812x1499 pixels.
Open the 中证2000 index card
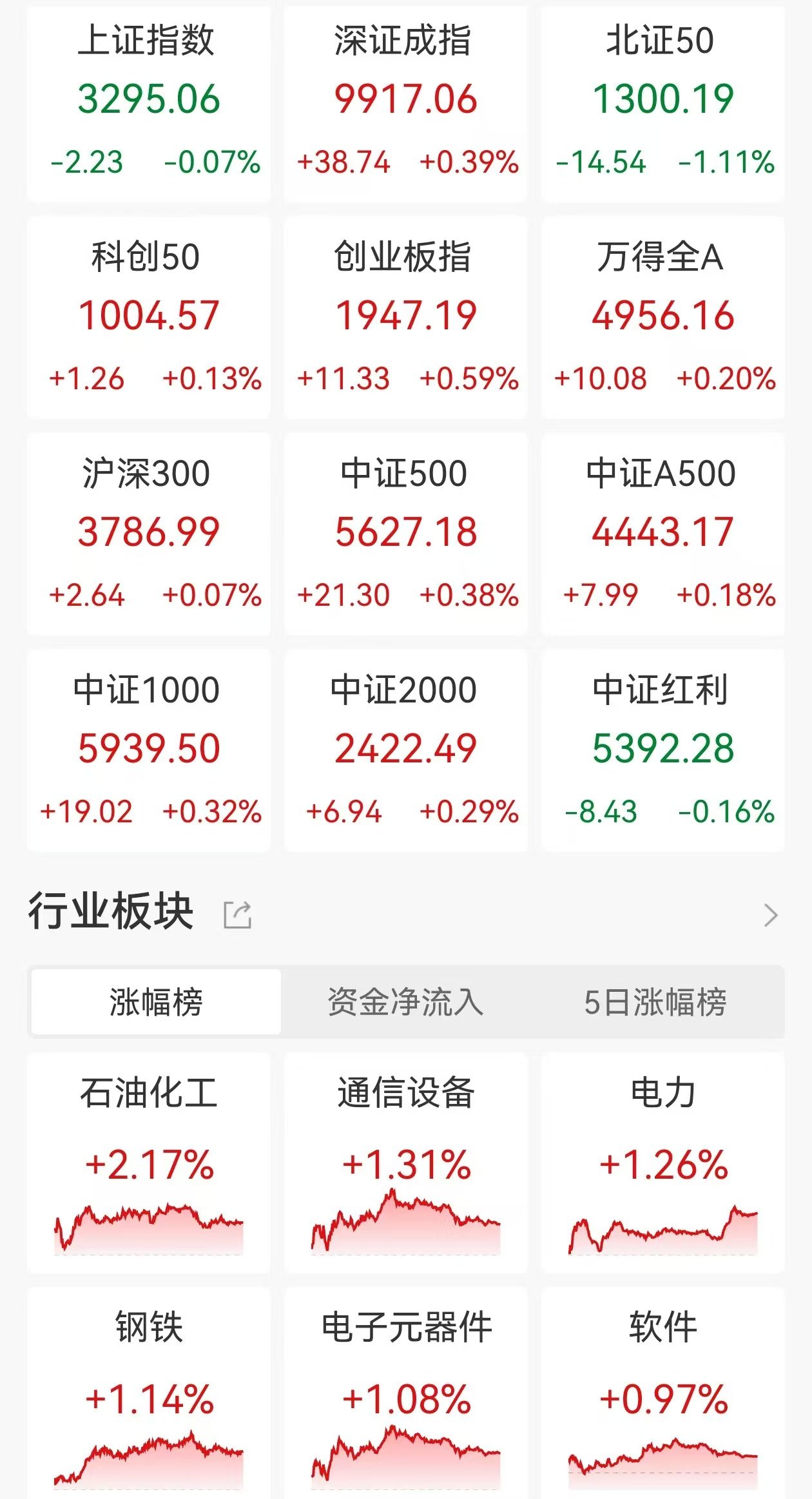pos(406,748)
